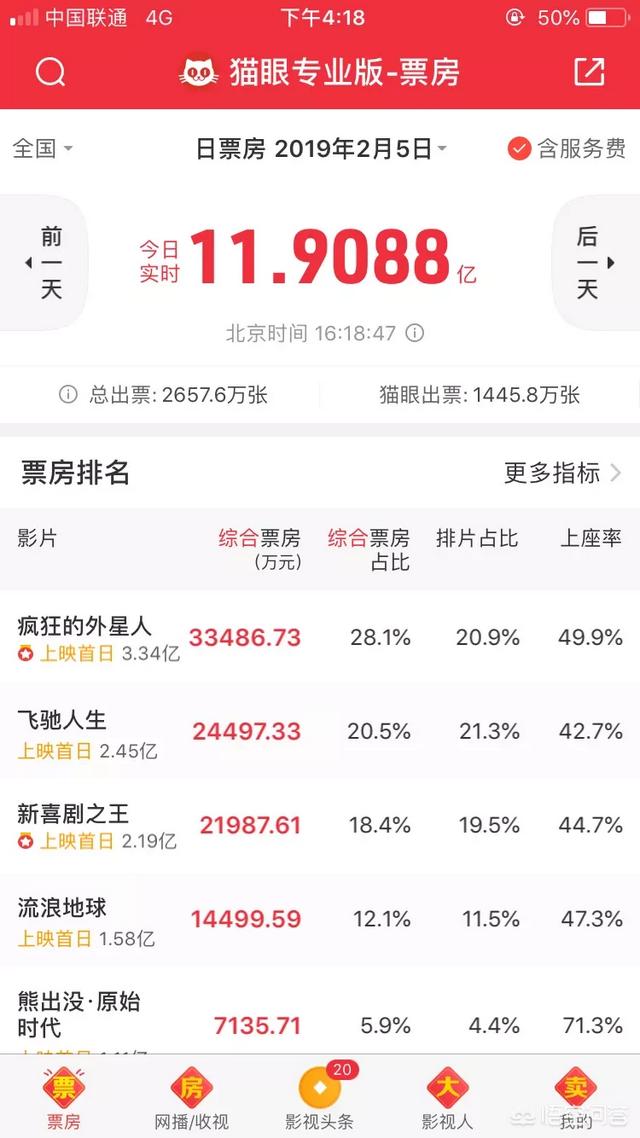The image size is (640, 1138).
Task: Switch to the 网播/收视 tab
Action: click(192, 1098)
